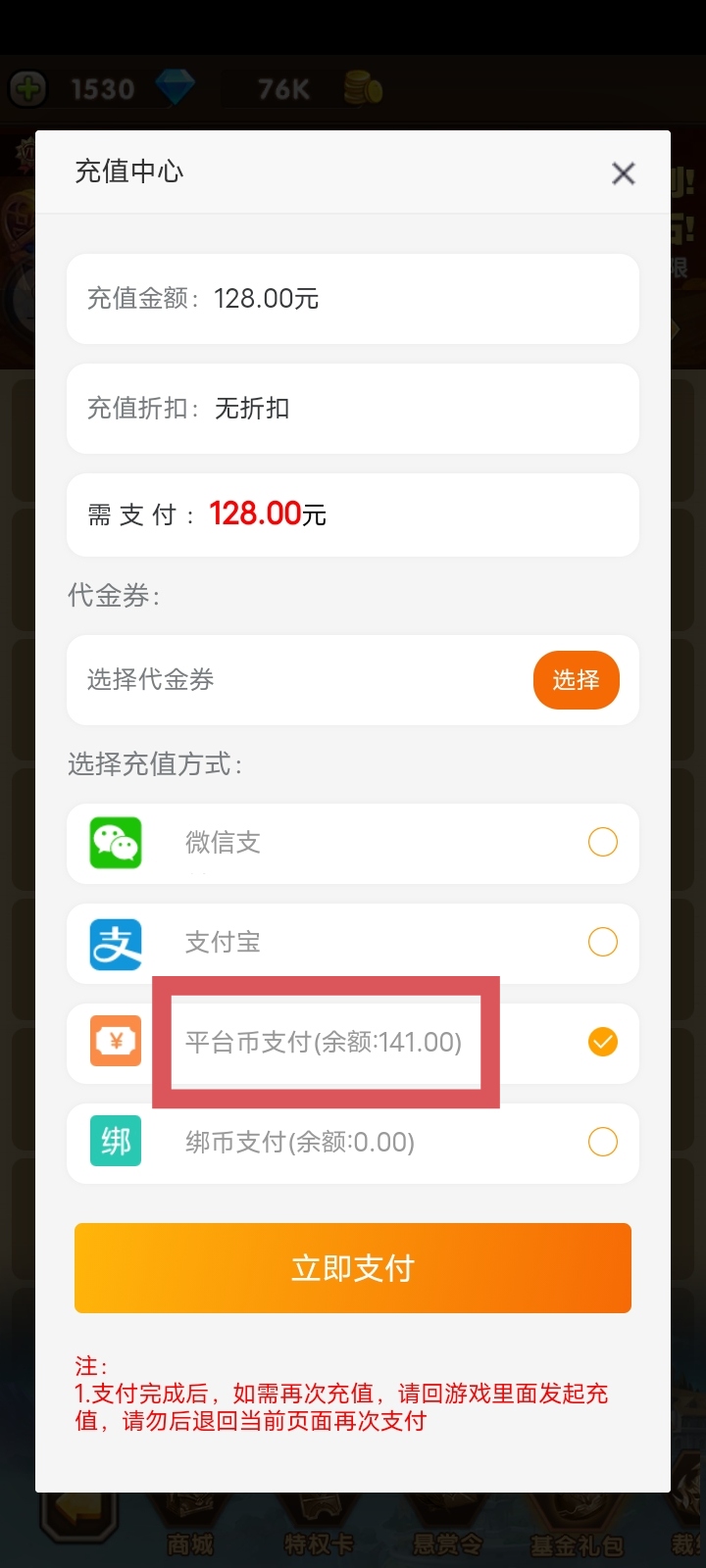Tap 立即支付 to pay now
Screen dimensions: 706x1568
tap(353, 1268)
